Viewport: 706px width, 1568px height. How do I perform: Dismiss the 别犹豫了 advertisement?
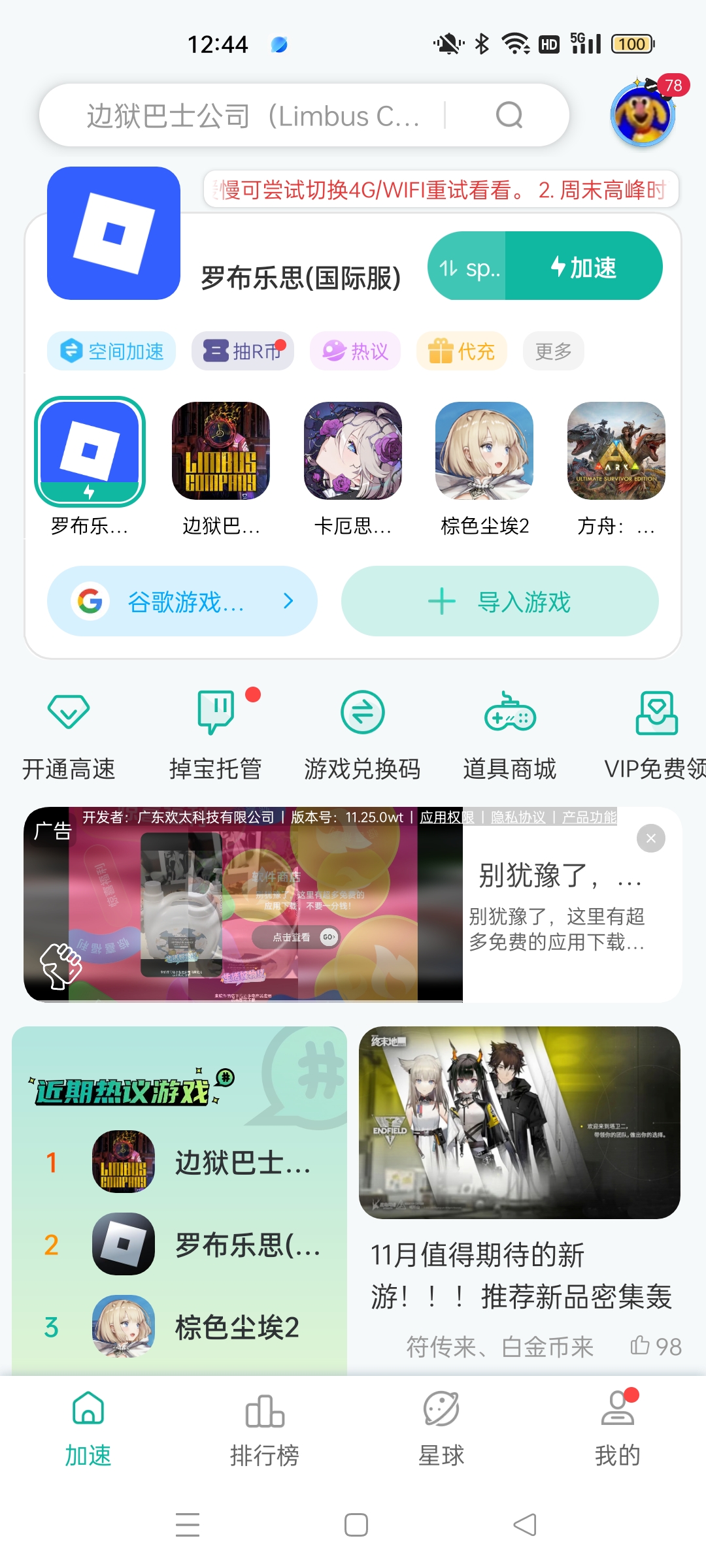pyautogui.click(x=650, y=838)
